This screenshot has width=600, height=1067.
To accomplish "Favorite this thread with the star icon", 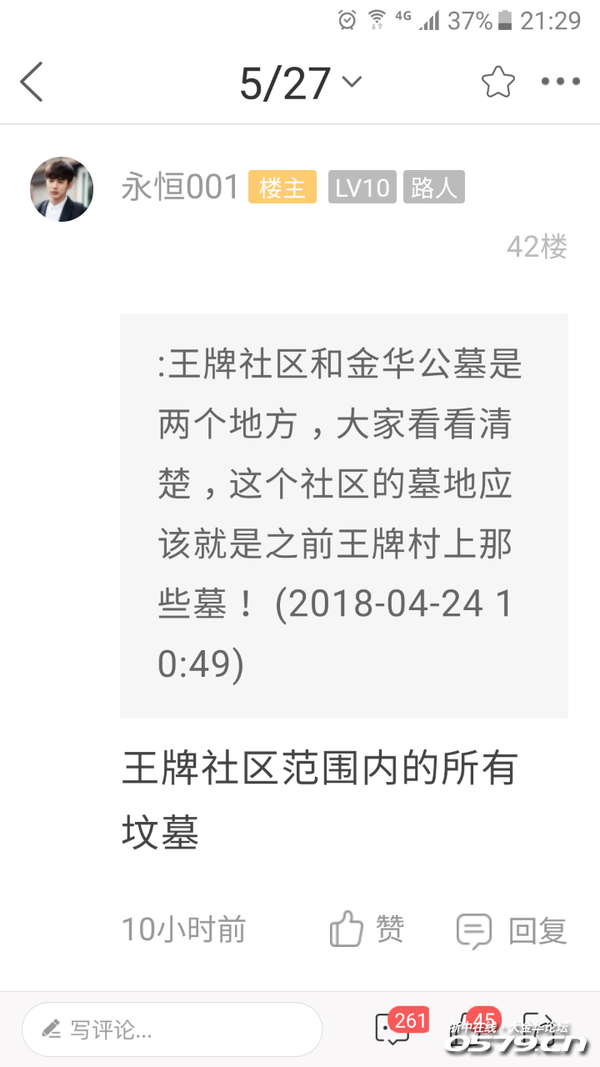I will (497, 82).
